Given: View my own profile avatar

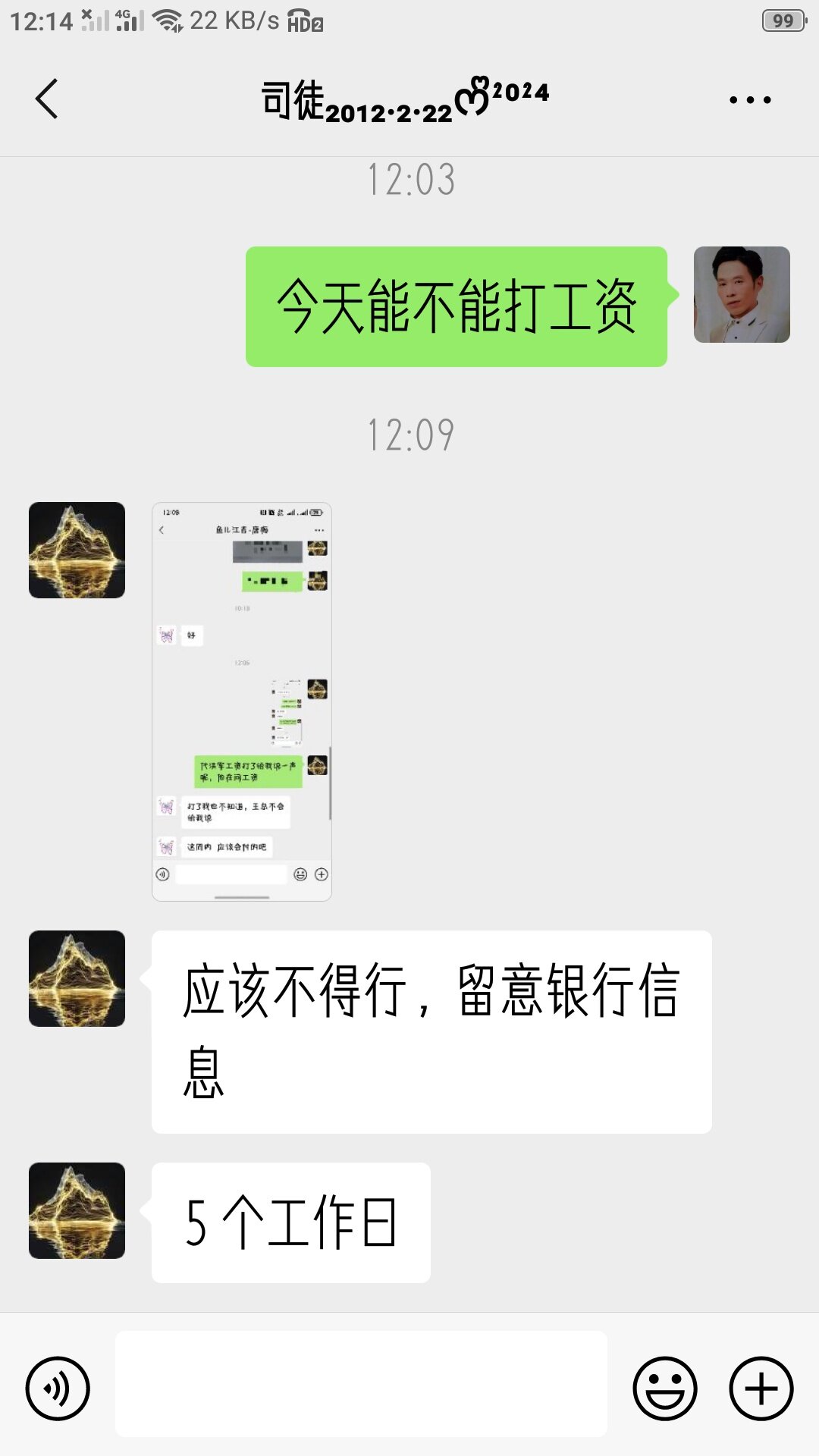Looking at the screenshot, I should [x=741, y=294].
